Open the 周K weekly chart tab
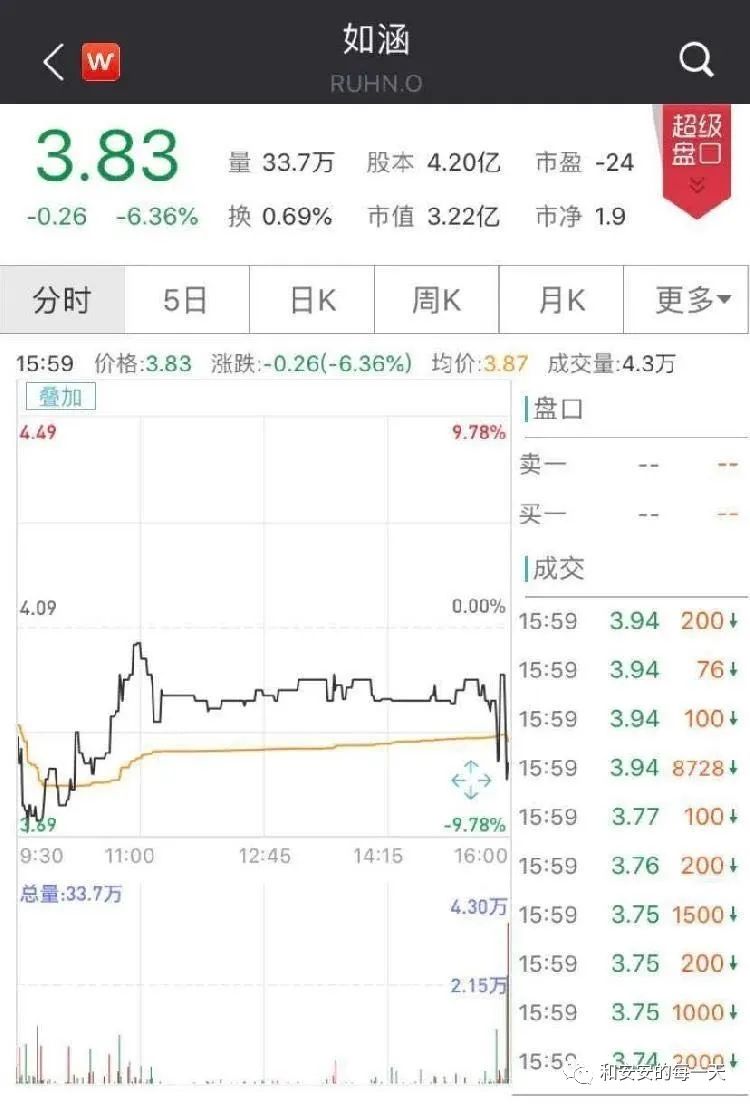The height and width of the screenshot is (1106, 750). 436,299
